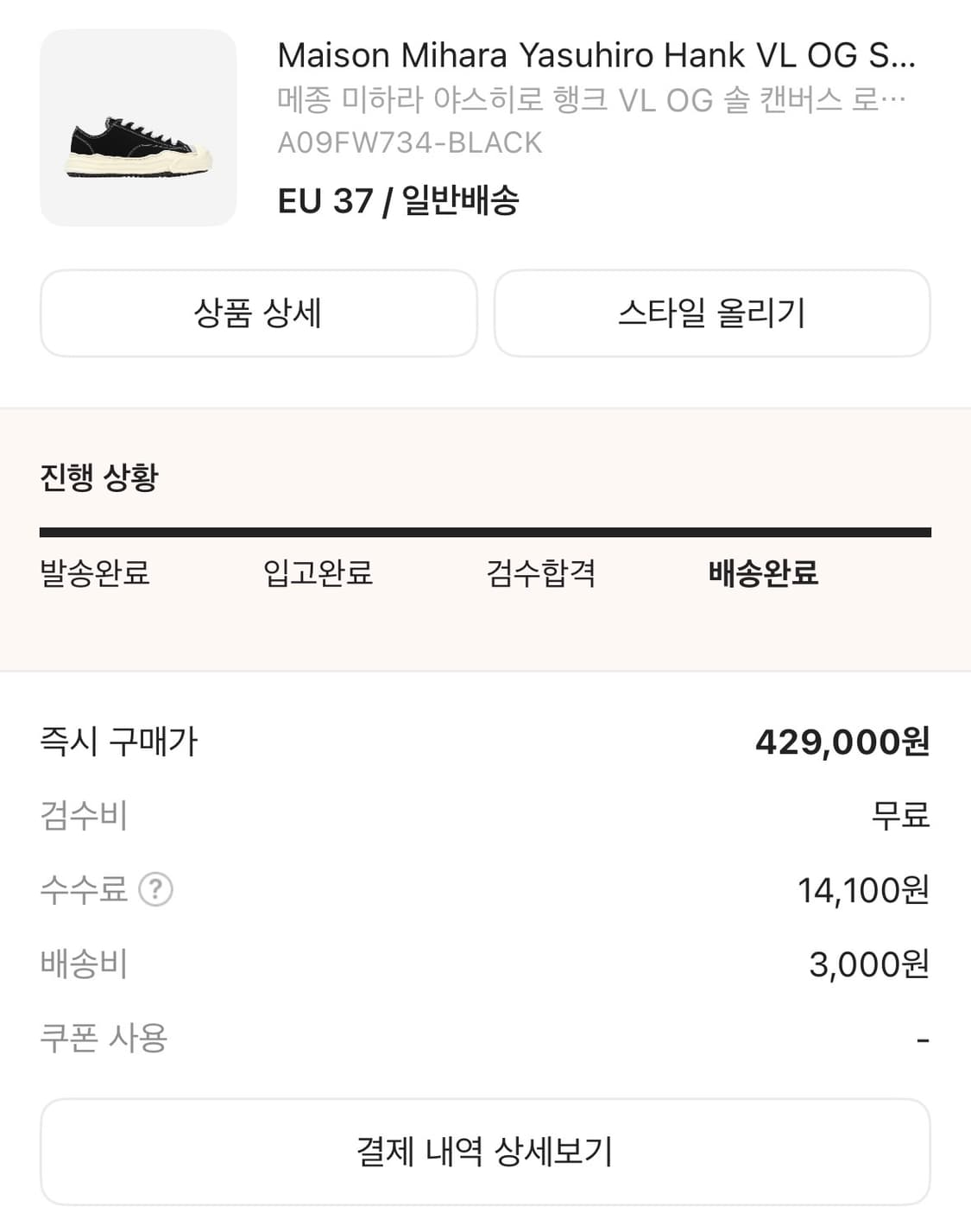The width and height of the screenshot is (971, 1232).
Task: Click the 수수료 fee amount 14,100원
Action: (x=863, y=891)
